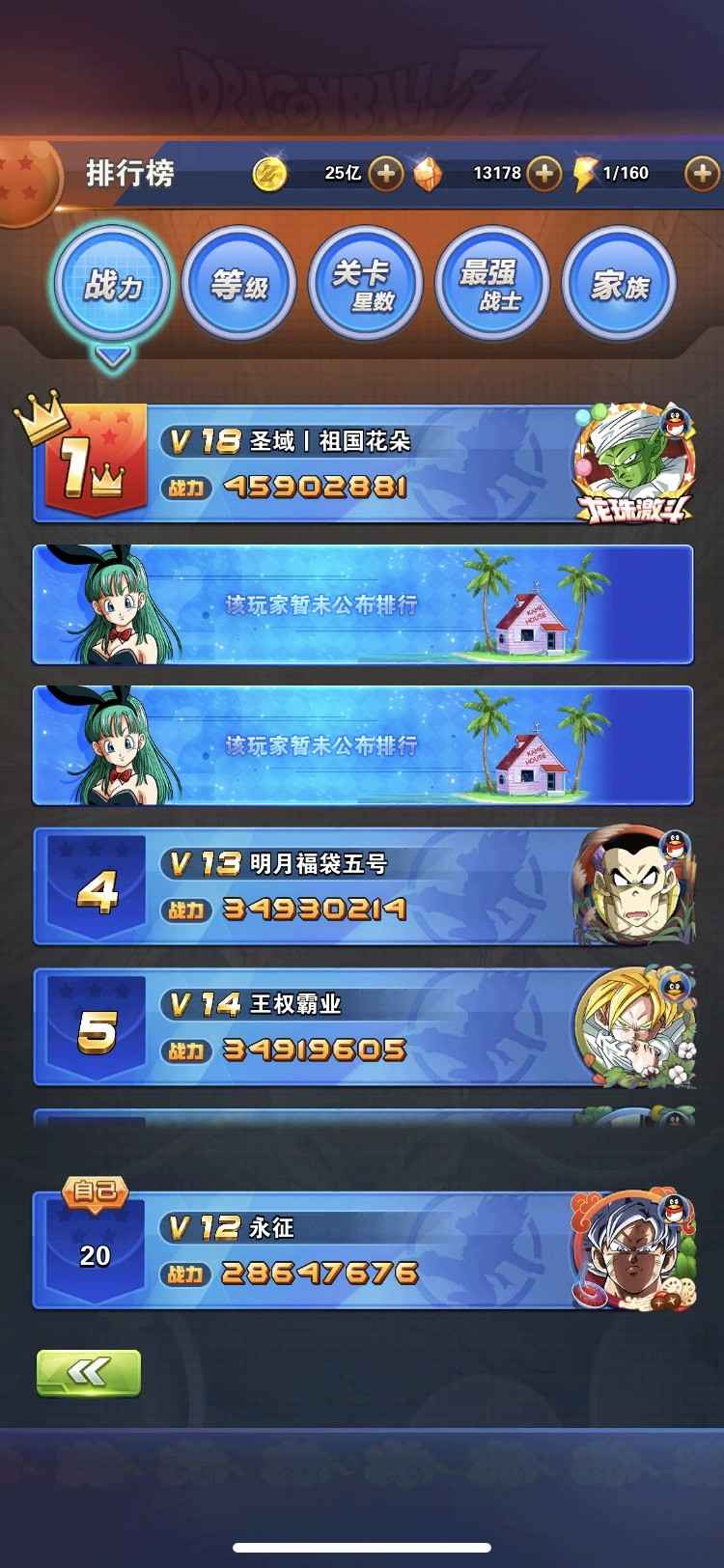The height and width of the screenshot is (1568, 724).
Task: Add stamina next to 1/160
Action: (x=702, y=174)
